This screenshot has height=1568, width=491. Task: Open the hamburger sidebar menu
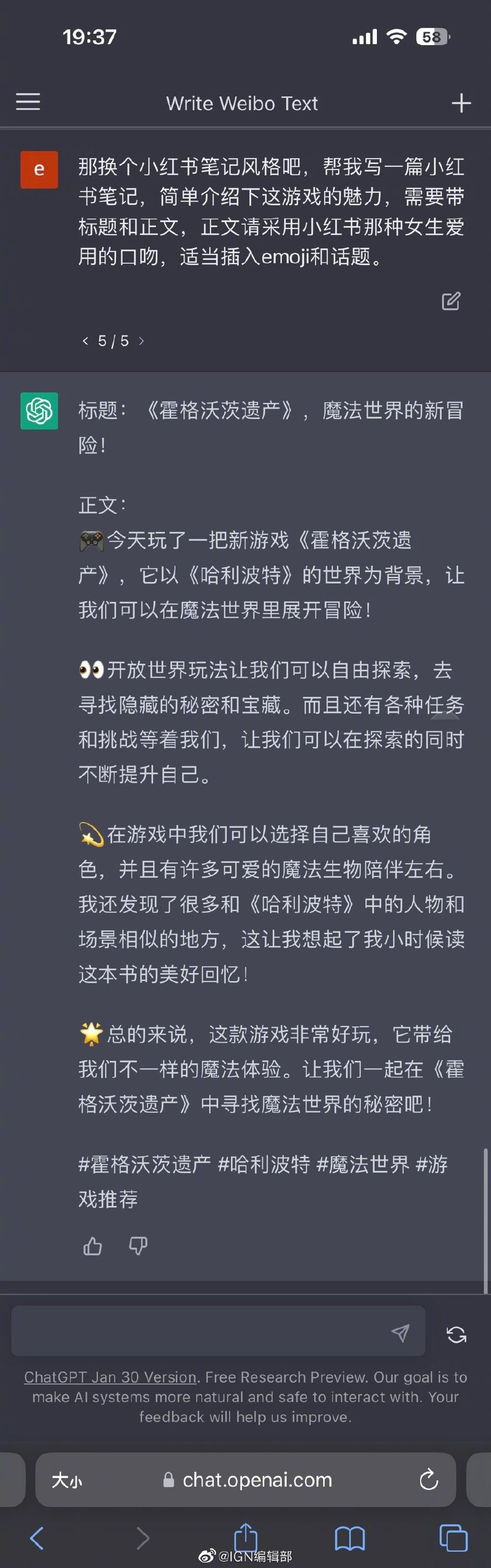28,102
